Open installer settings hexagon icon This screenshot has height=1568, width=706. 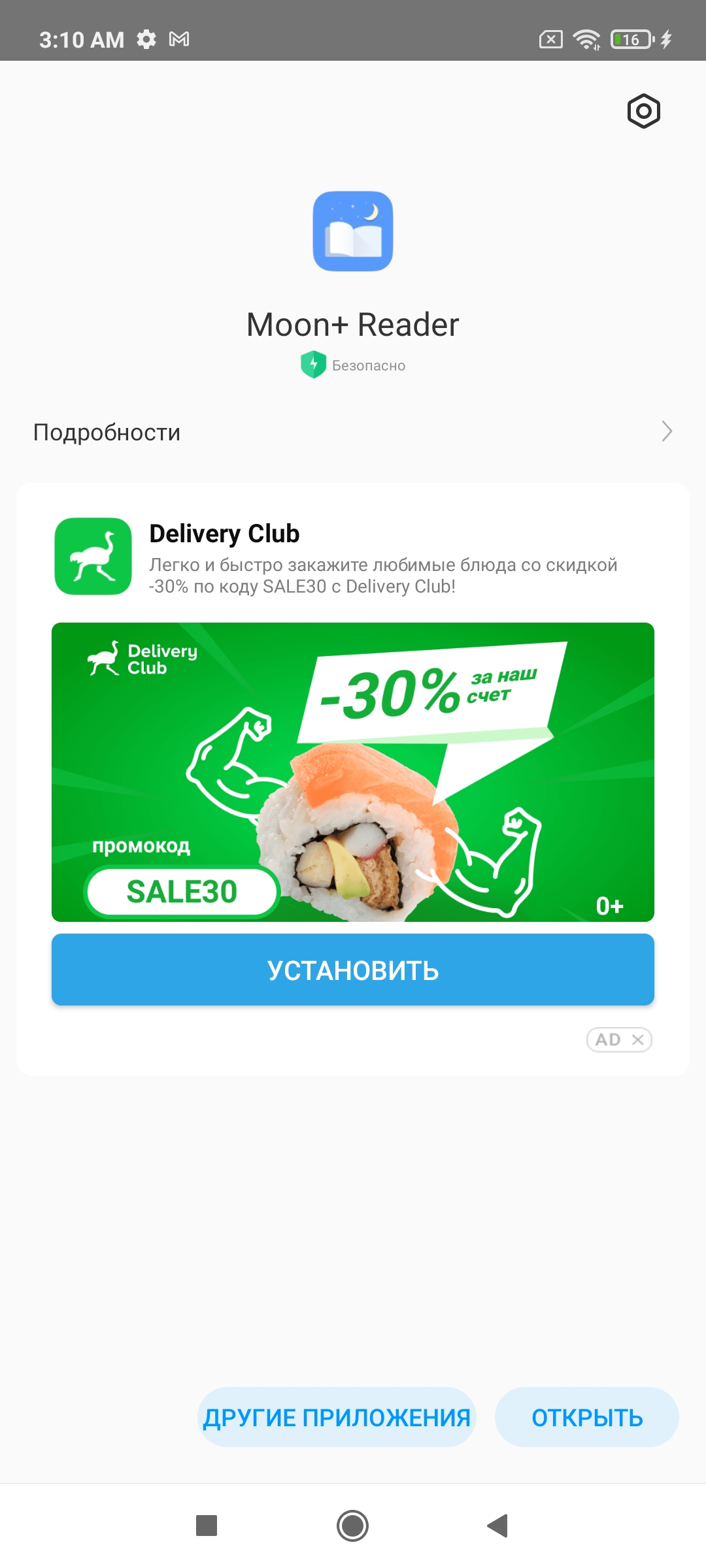[643, 111]
